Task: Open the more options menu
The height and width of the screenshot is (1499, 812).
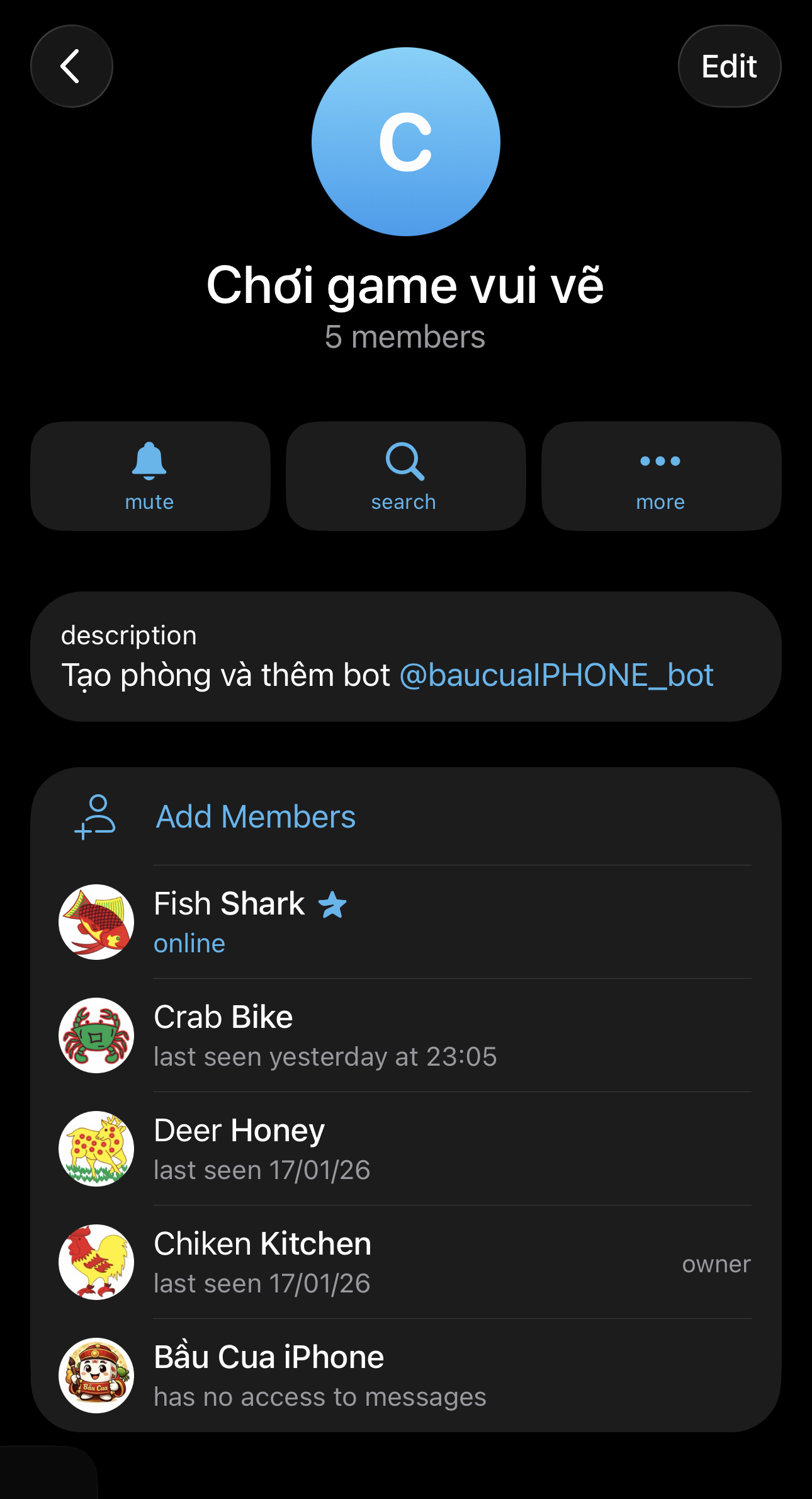Action: [661, 476]
